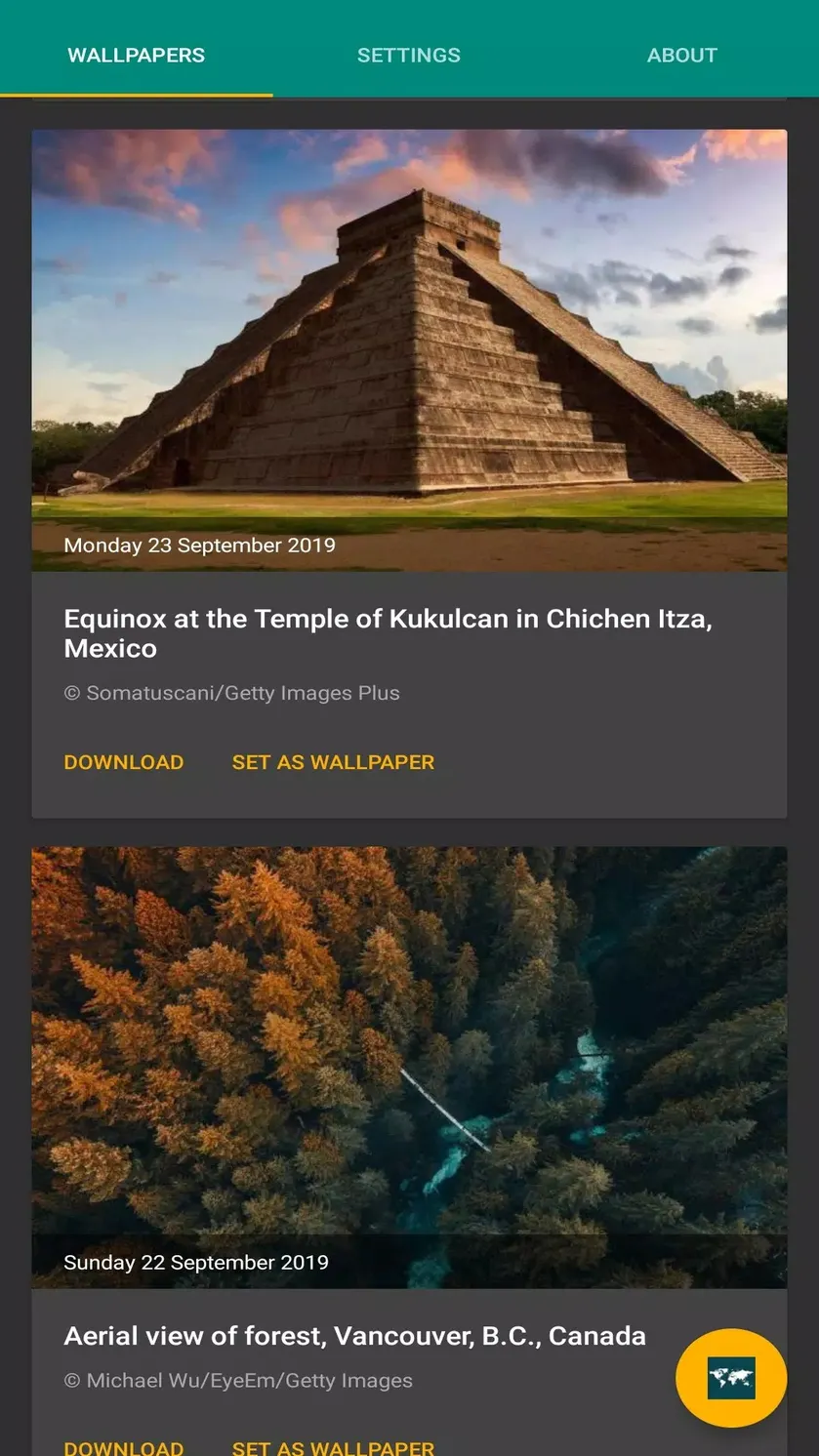The height and width of the screenshot is (1456, 819).
Task: Set Temple of Kukulcan image as wallpaper
Action: (x=333, y=762)
